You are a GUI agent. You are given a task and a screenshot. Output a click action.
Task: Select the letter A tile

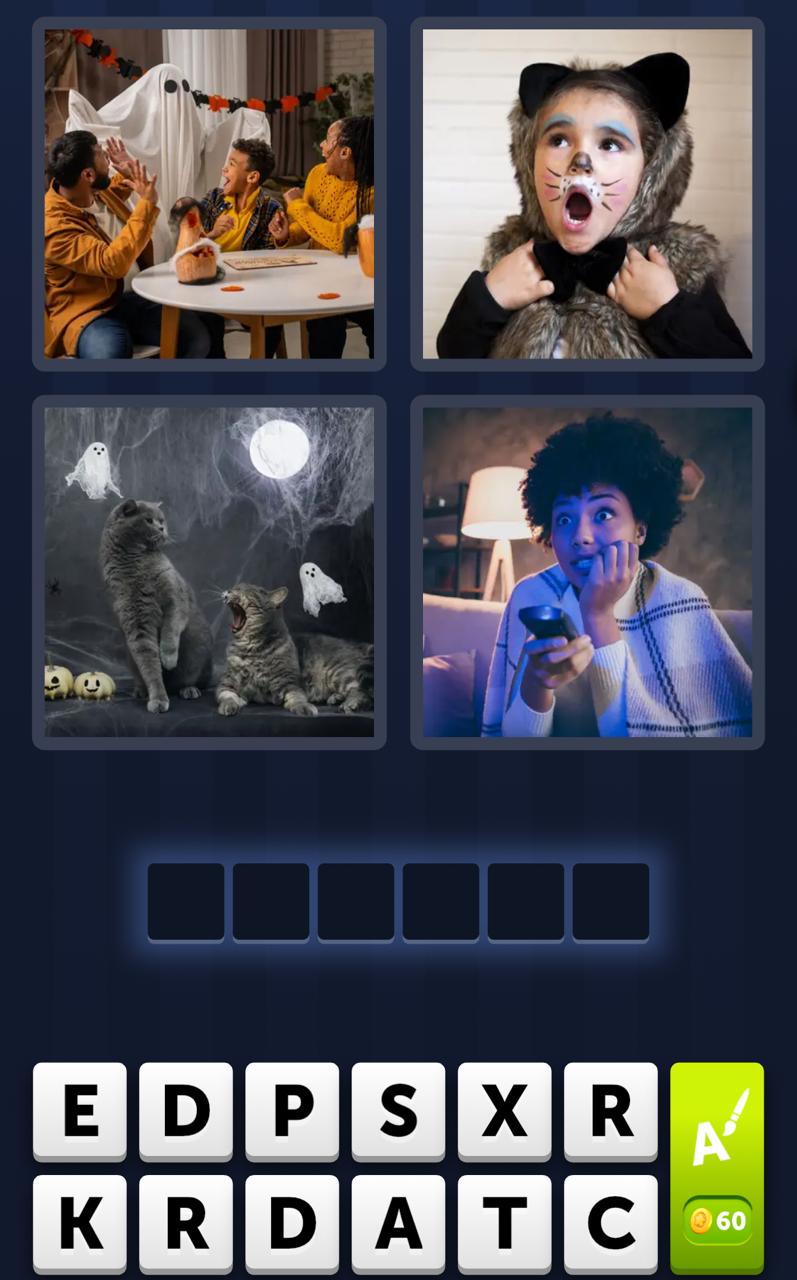(x=398, y=1221)
